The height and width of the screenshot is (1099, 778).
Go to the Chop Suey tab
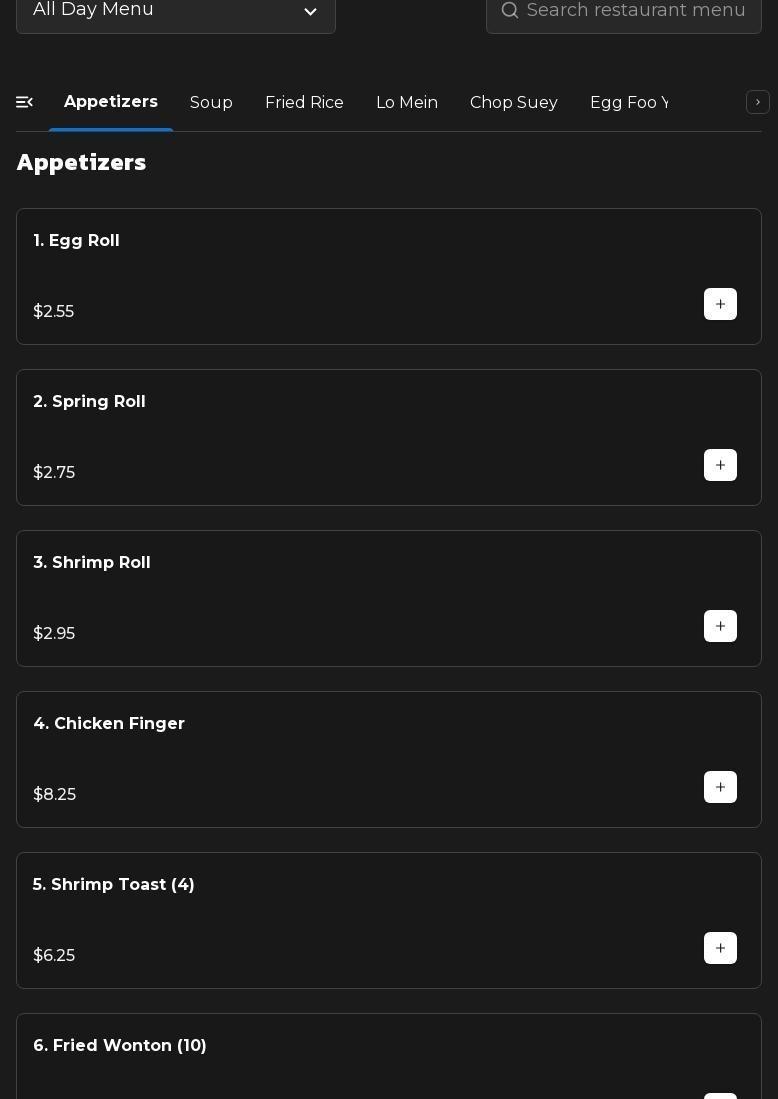pyautogui.click(x=514, y=102)
